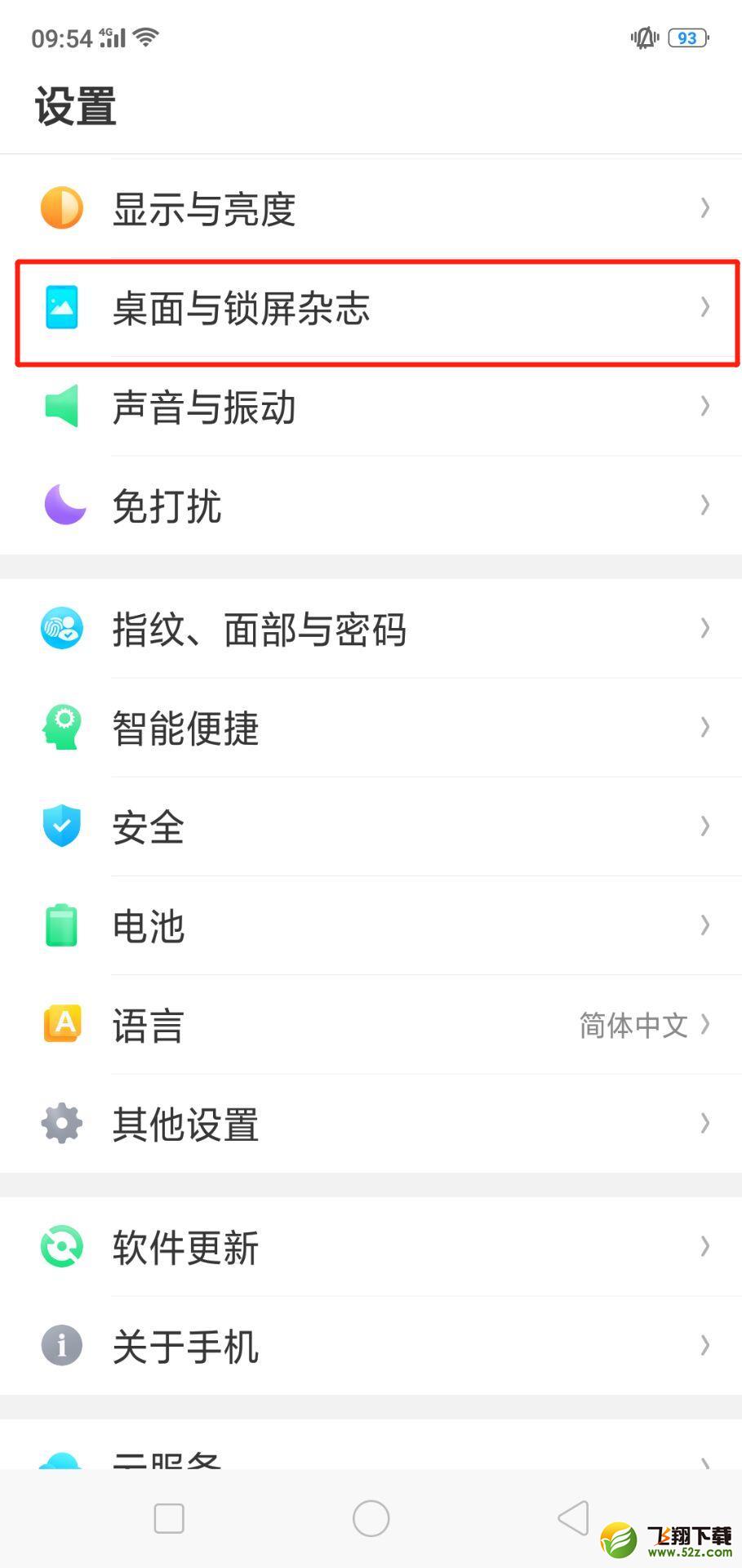Click the battery level indicator showing 93
Screen dimensions: 742x1568
click(686, 37)
